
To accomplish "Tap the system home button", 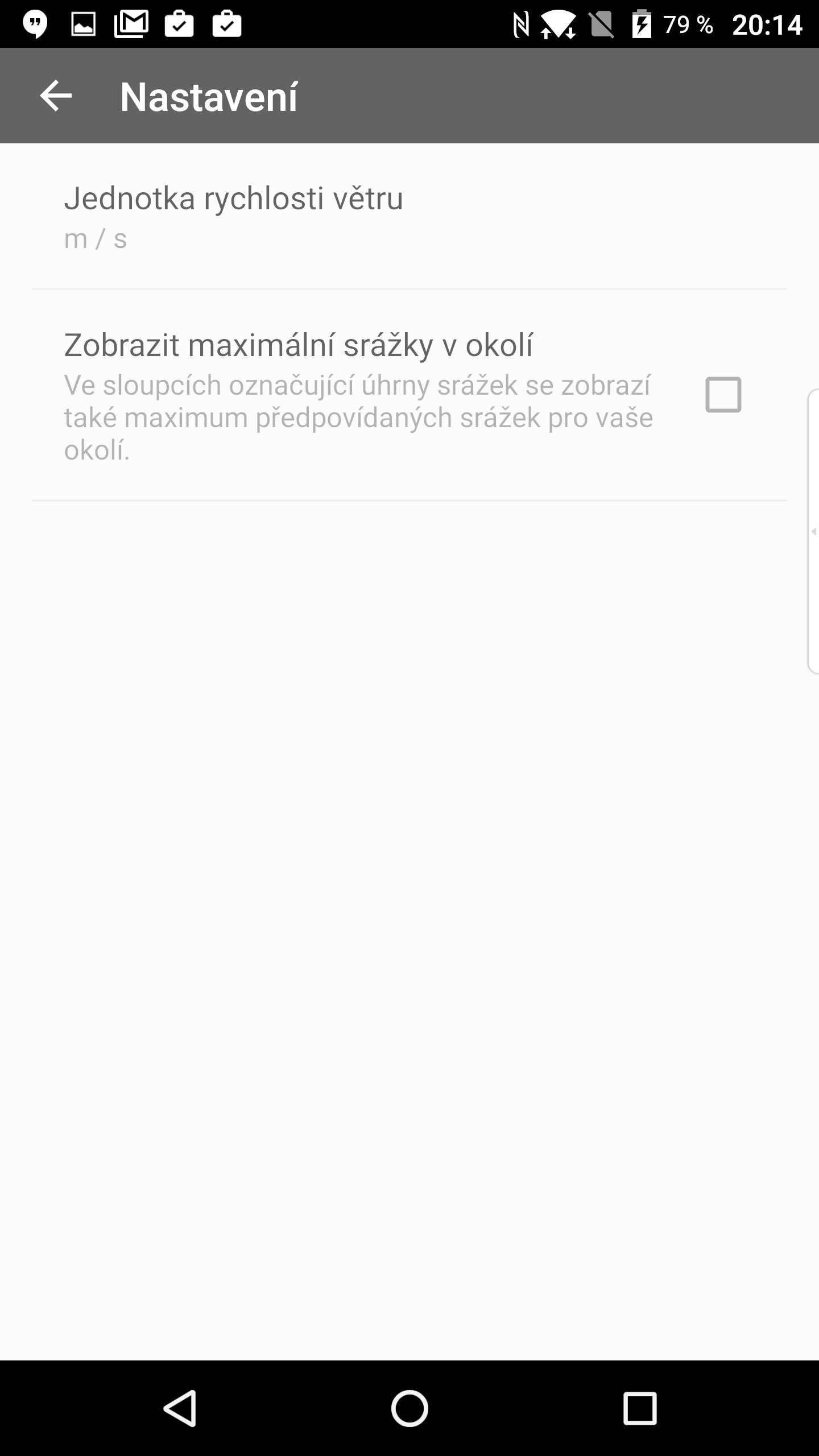I will point(409,1408).
